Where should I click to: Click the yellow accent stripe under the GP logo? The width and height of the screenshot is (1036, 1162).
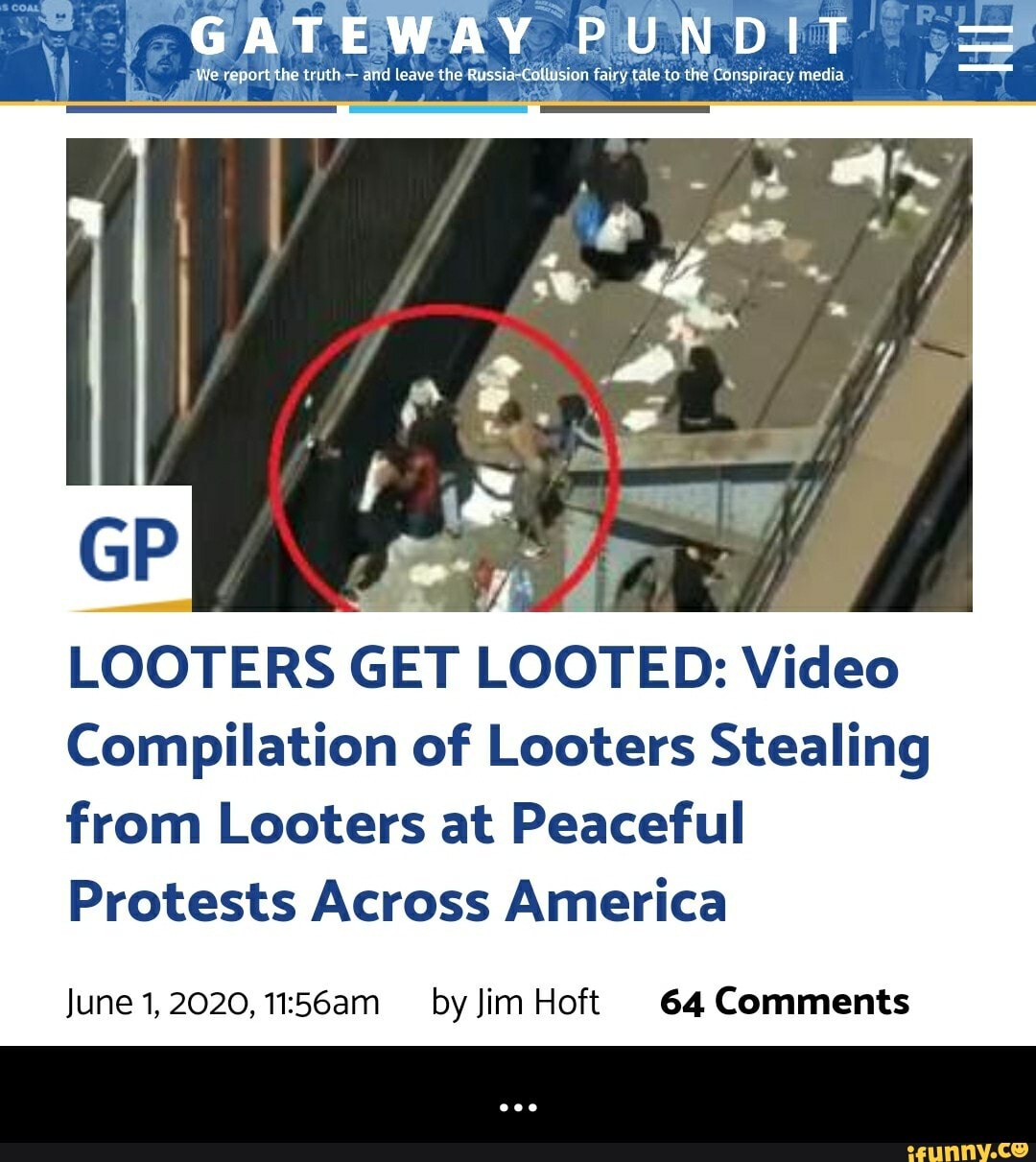tap(127, 605)
